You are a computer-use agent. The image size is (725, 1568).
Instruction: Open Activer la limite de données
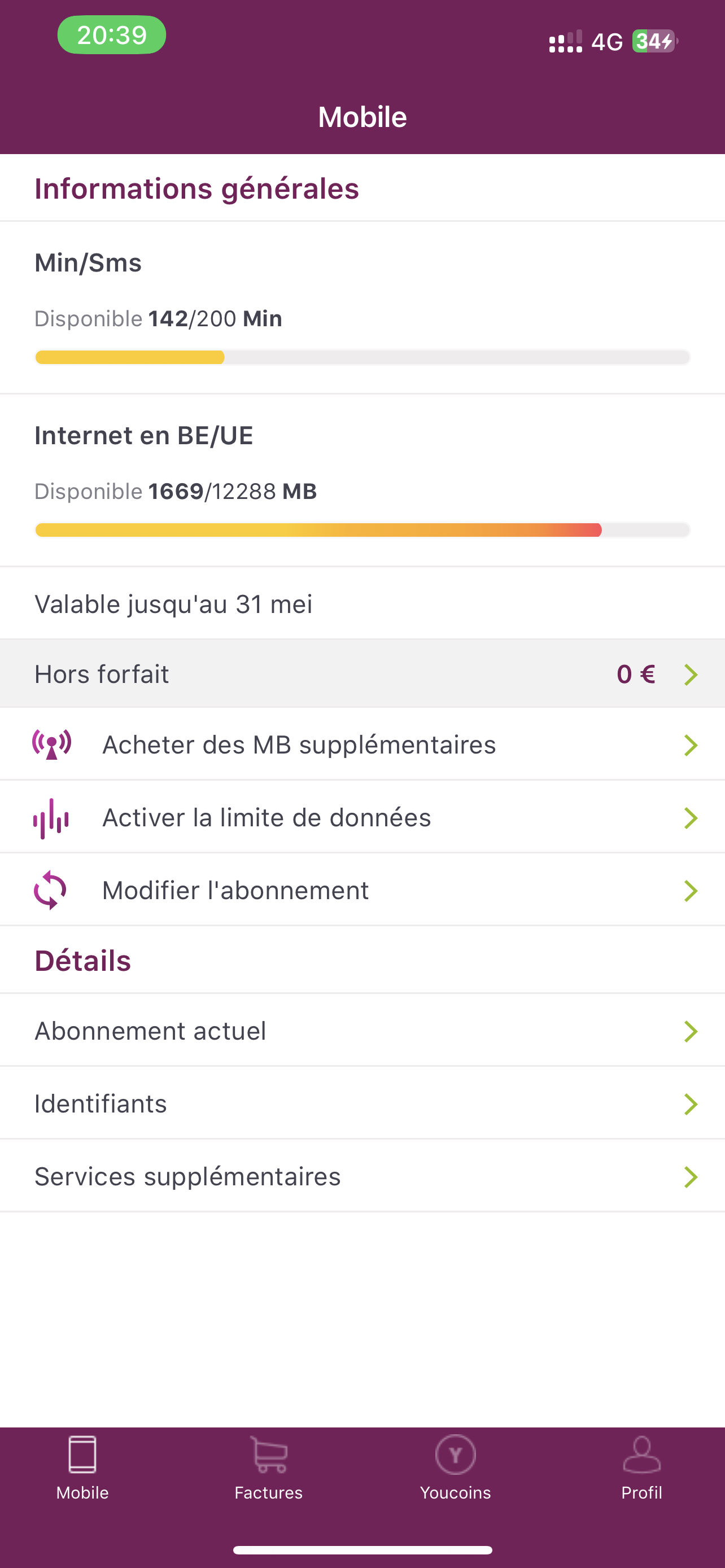(362, 817)
